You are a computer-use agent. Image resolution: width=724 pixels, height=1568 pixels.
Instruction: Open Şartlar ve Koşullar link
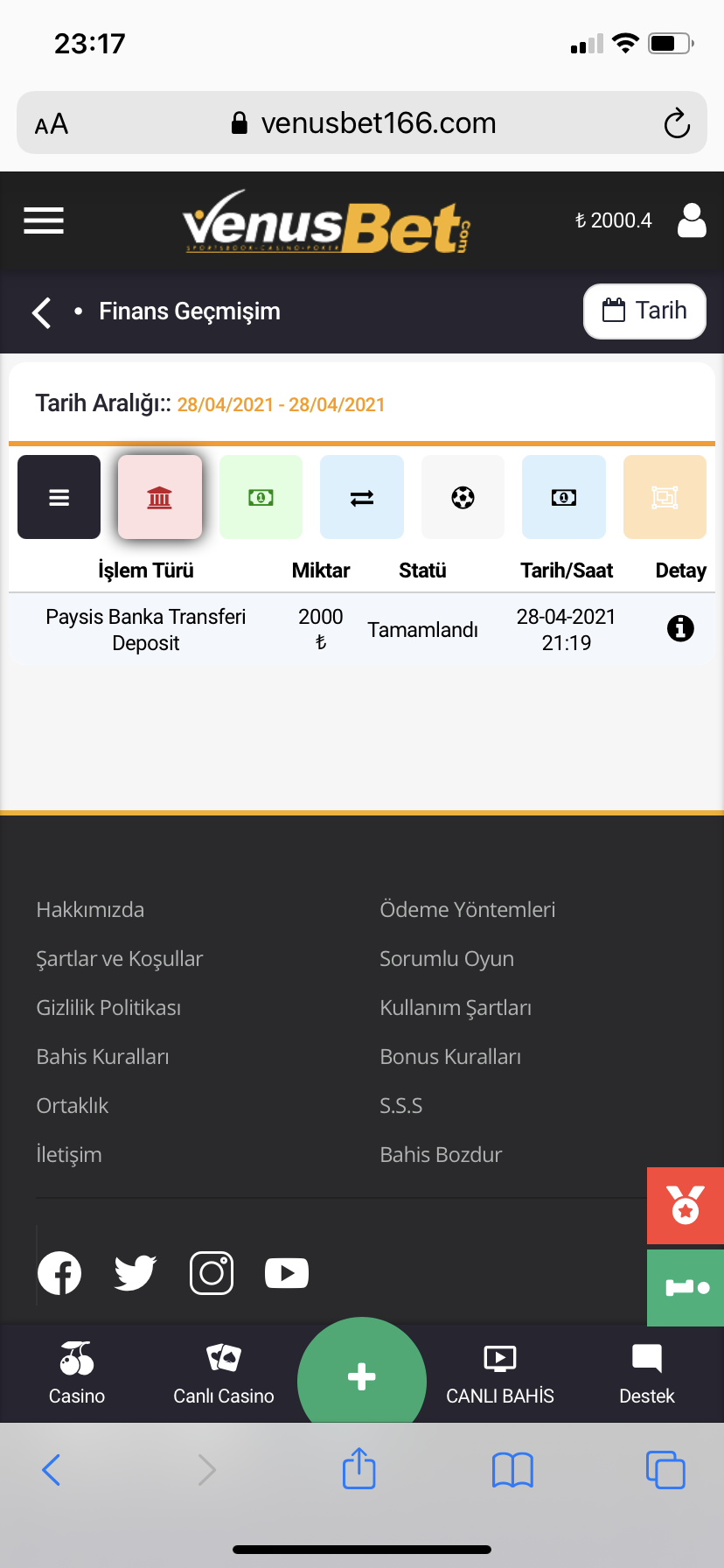pos(119,958)
